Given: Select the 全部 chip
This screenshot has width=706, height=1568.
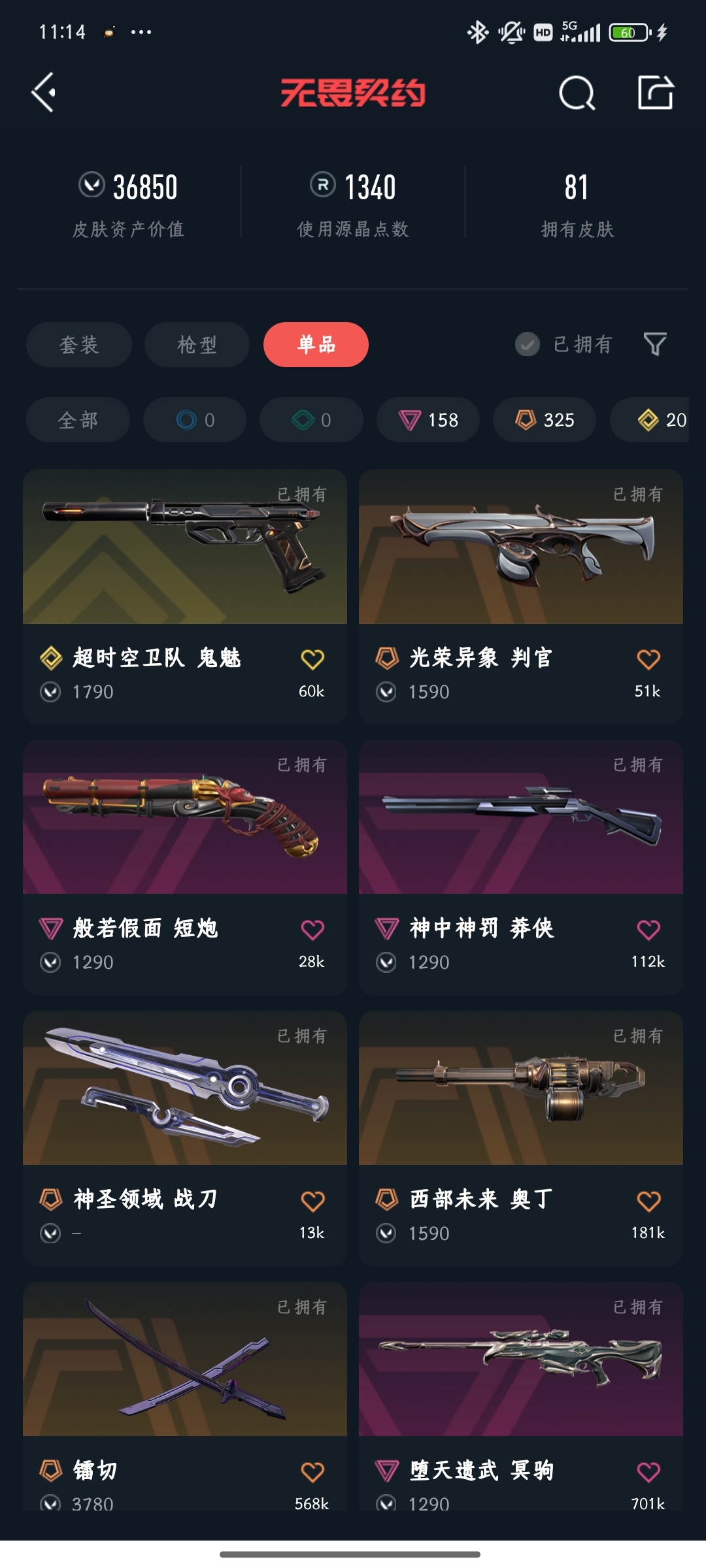Looking at the screenshot, I should tap(78, 419).
